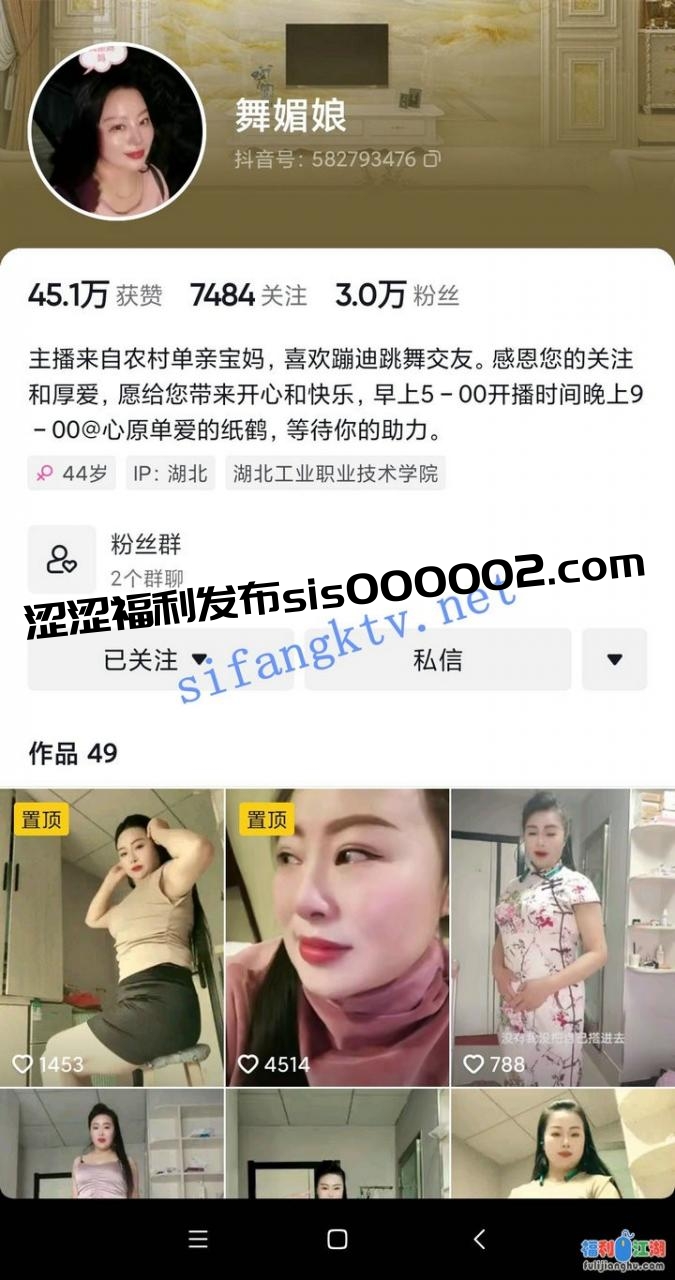Send a private message via 私信

coord(437,660)
